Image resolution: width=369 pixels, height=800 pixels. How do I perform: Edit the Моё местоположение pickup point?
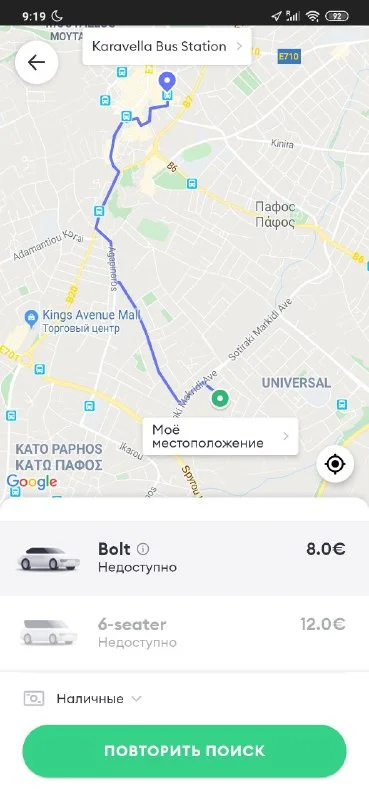220,436
